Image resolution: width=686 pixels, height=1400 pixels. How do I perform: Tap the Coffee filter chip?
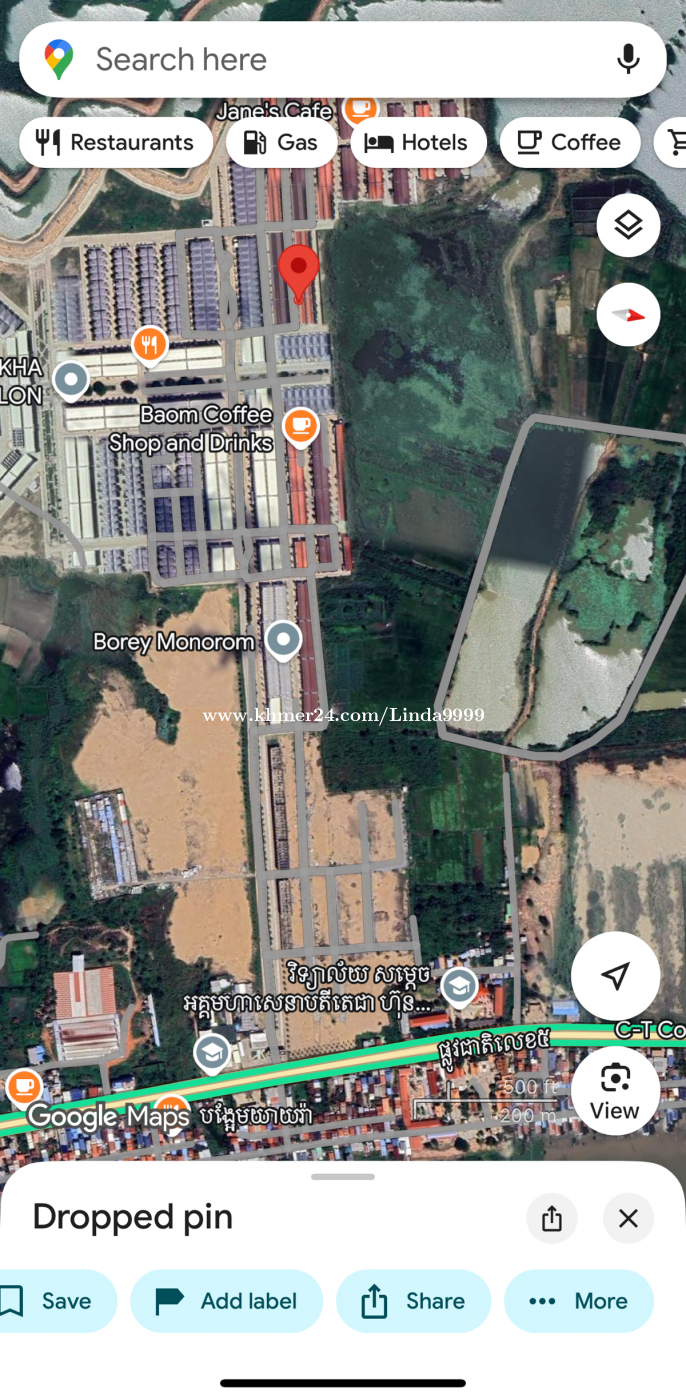click(x=569, y=143)
